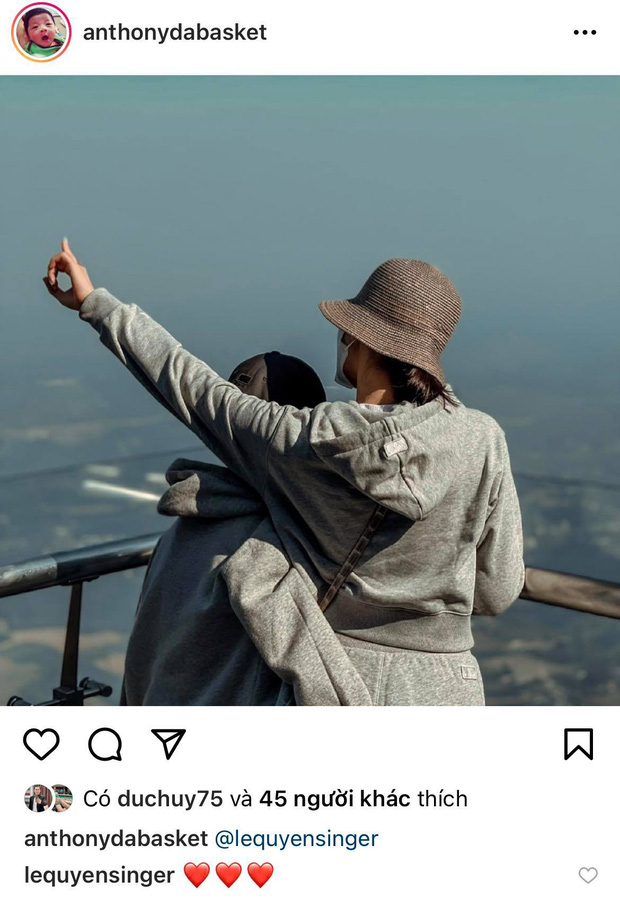Open the post's three-dot options menu
Viewport: 620px width, 898px height.
pyautogui.click(x=585, y=33)
